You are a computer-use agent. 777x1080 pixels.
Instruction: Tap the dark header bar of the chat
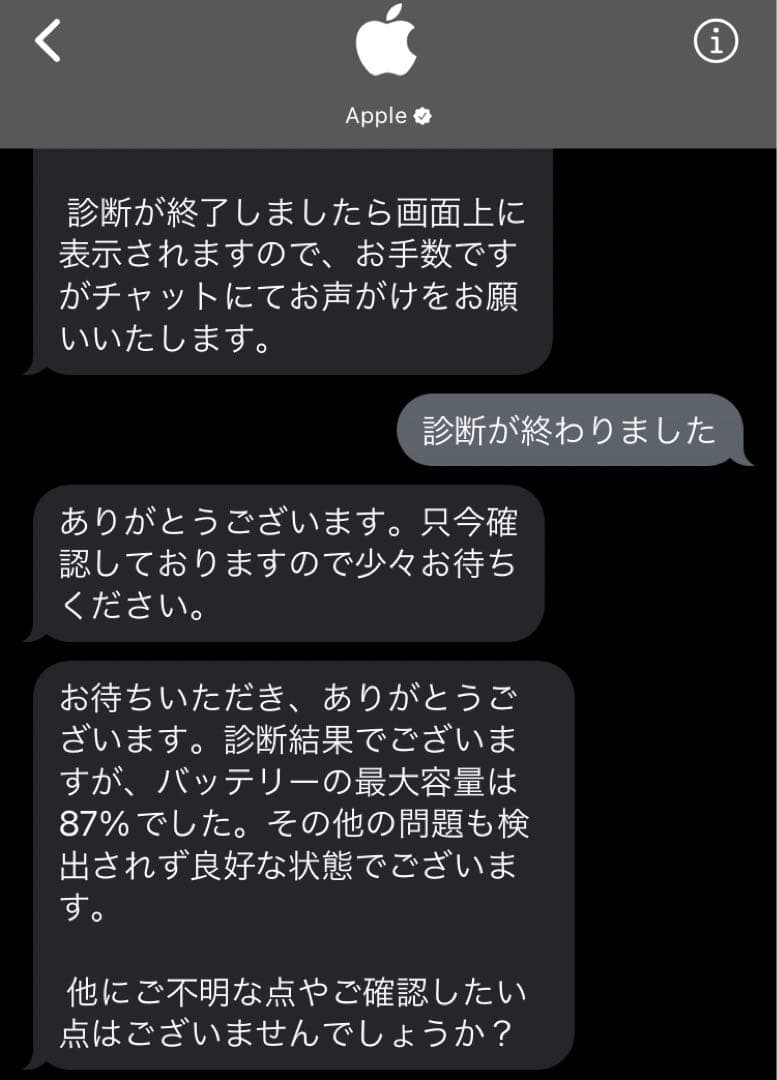coord(388,70)
